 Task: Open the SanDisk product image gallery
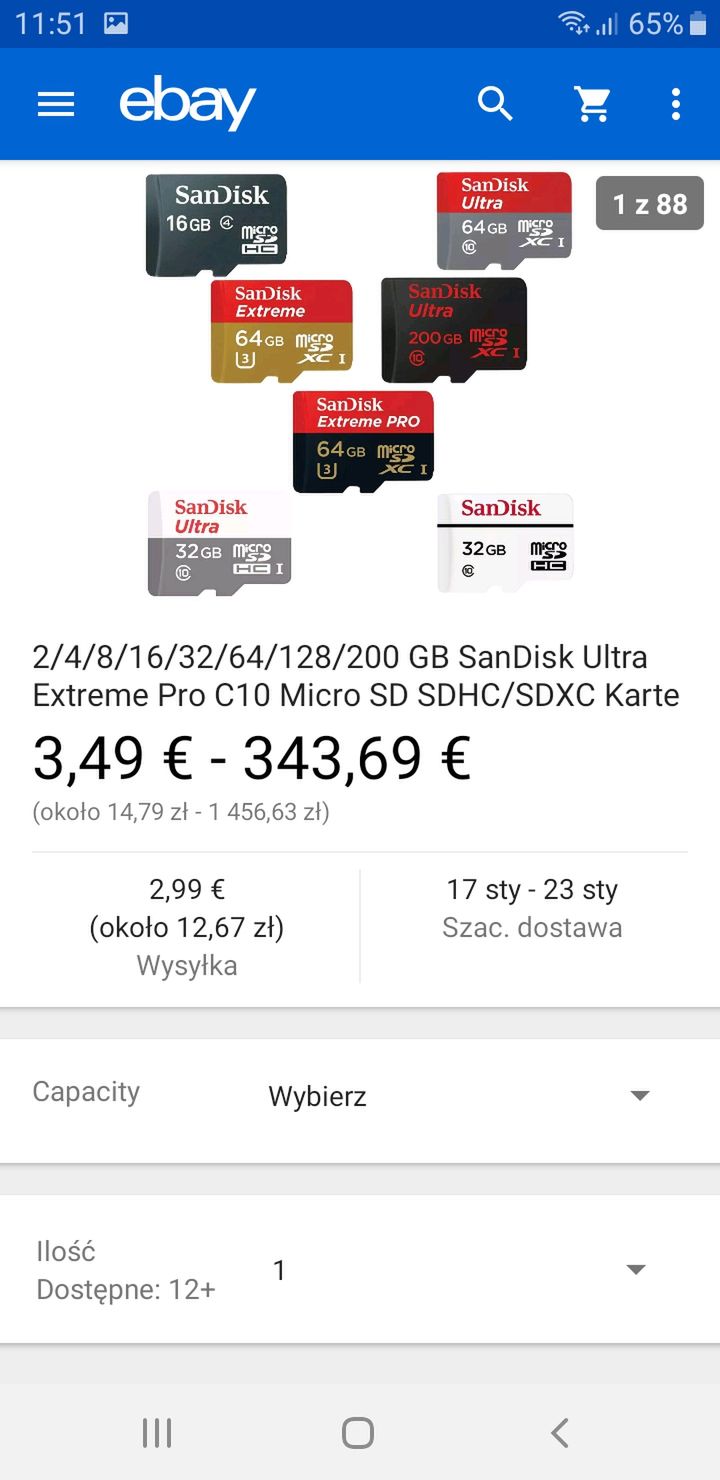coord(360,385)
